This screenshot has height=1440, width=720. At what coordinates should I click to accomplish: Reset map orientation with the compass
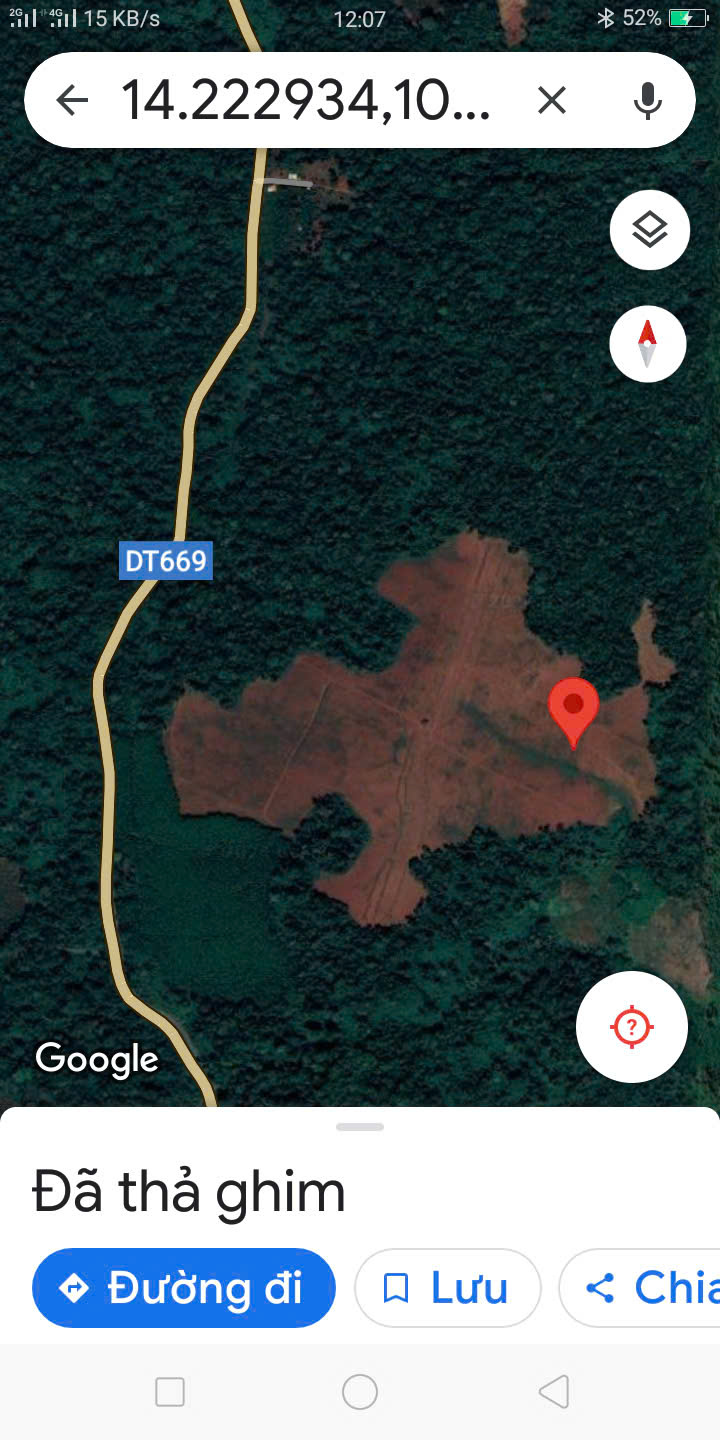tap(648, 344)
